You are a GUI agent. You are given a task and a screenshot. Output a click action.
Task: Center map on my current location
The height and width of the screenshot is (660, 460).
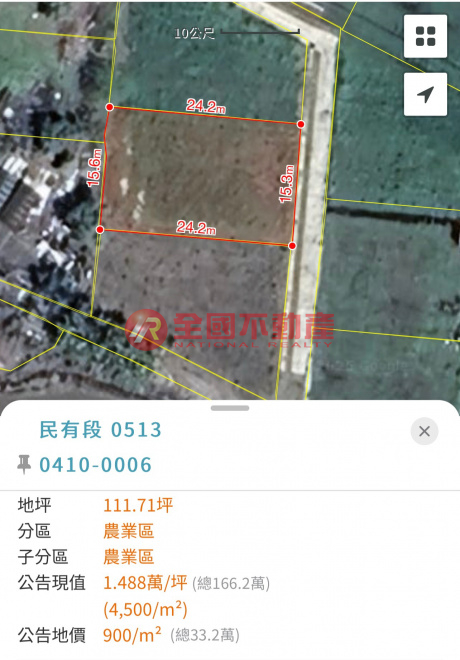coord(425,94)
